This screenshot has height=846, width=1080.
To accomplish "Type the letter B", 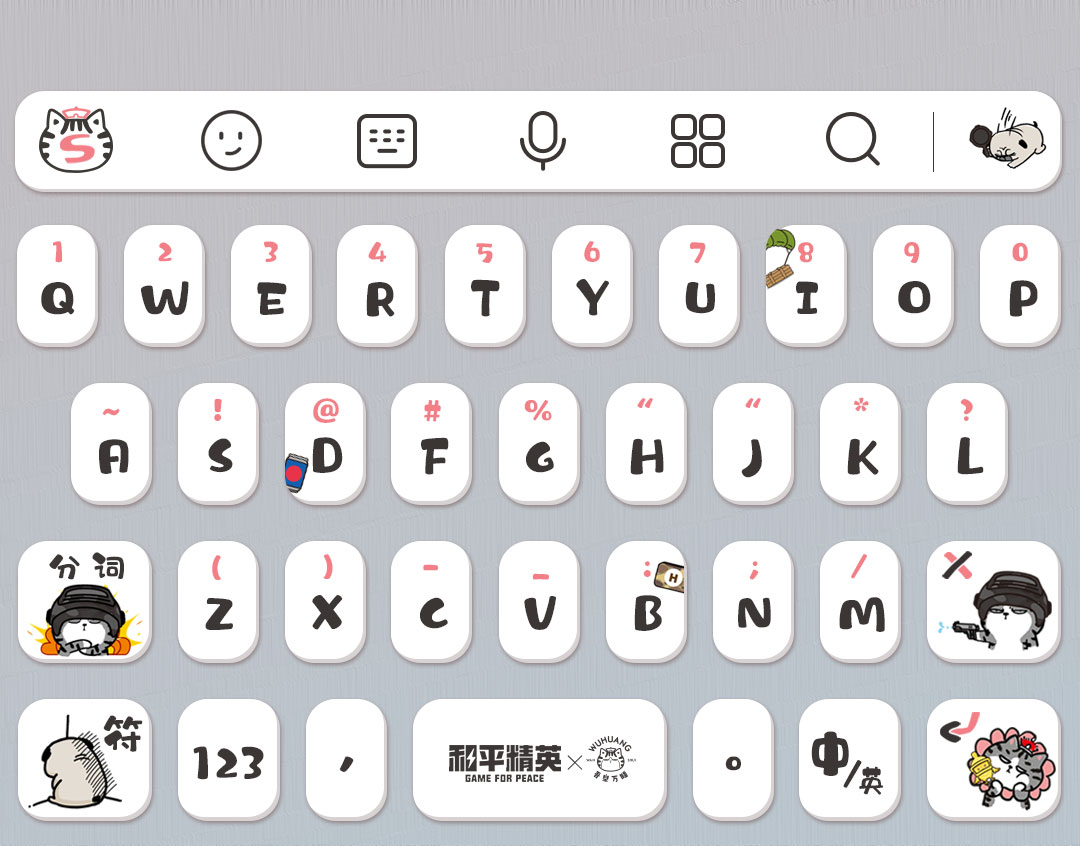I will point(646,601).
